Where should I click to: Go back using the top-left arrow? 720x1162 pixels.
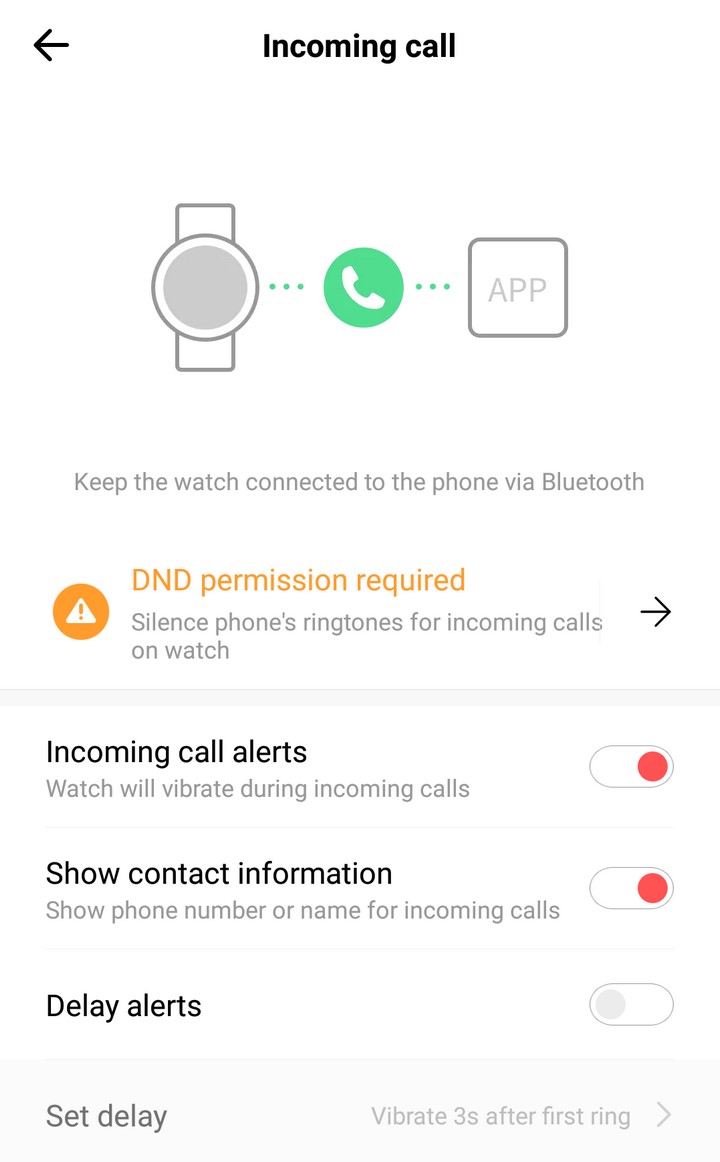[51, 46]
